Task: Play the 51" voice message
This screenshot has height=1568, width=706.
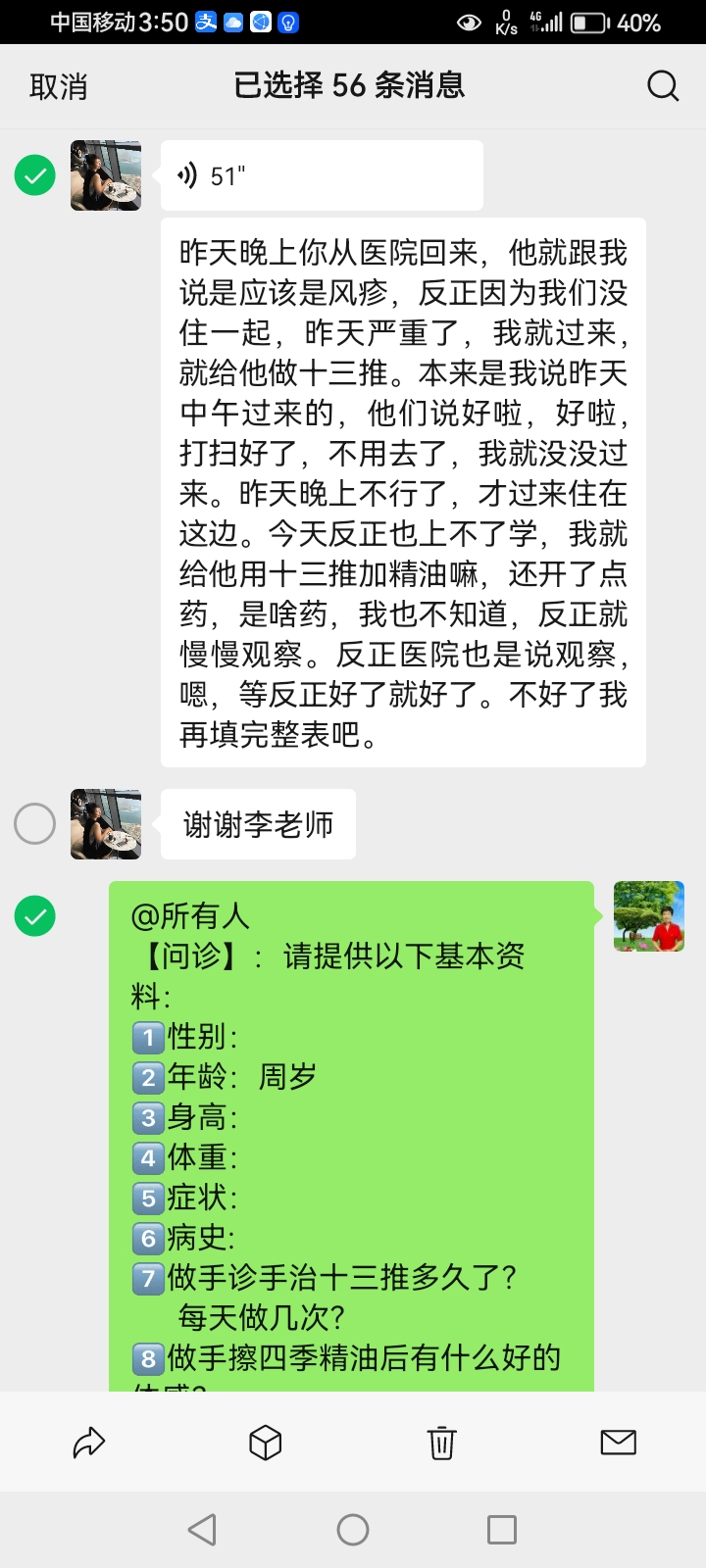Action: tap(322, 175)
